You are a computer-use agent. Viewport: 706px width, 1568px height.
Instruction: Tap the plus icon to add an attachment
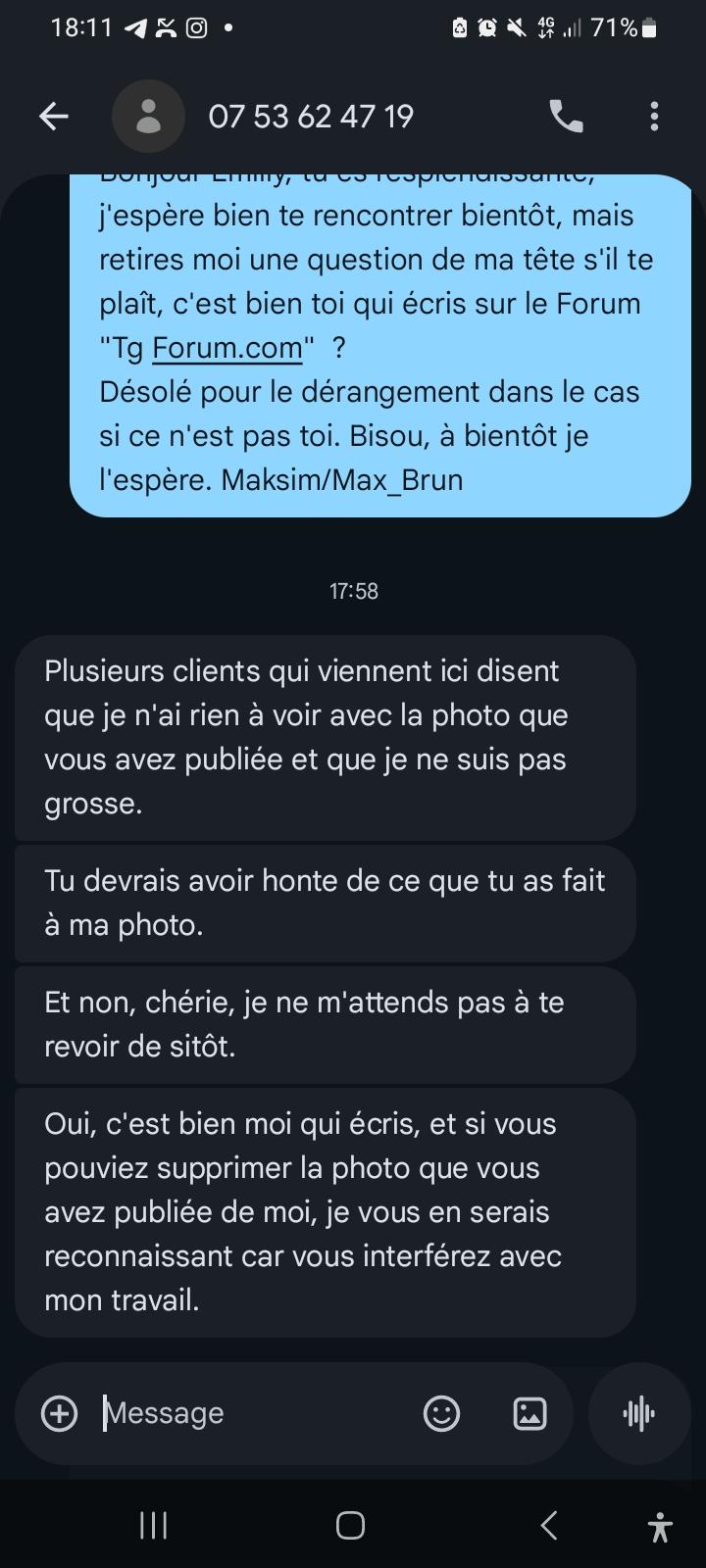pyautogui.click(x=60, y=1413)
